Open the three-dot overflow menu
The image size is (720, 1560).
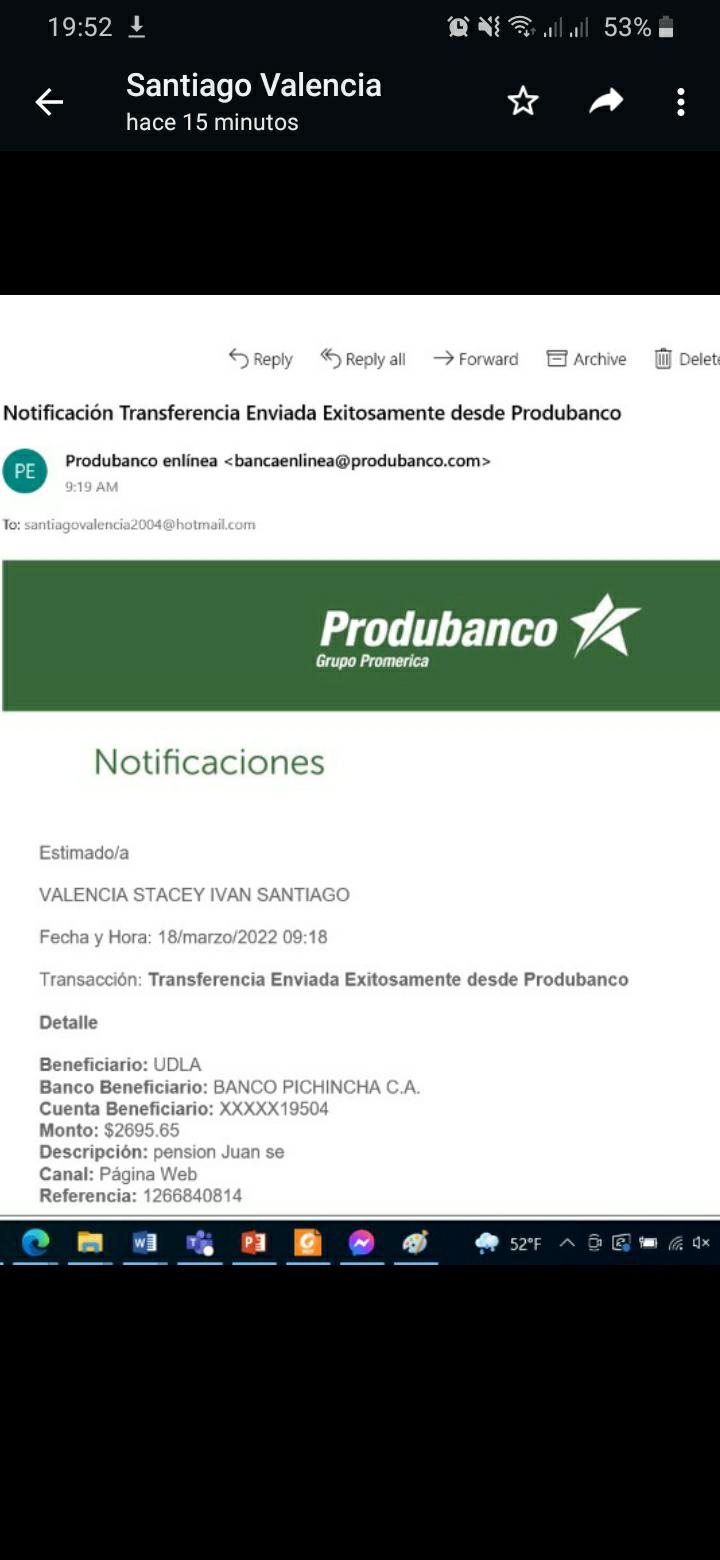tap(681, 102)
